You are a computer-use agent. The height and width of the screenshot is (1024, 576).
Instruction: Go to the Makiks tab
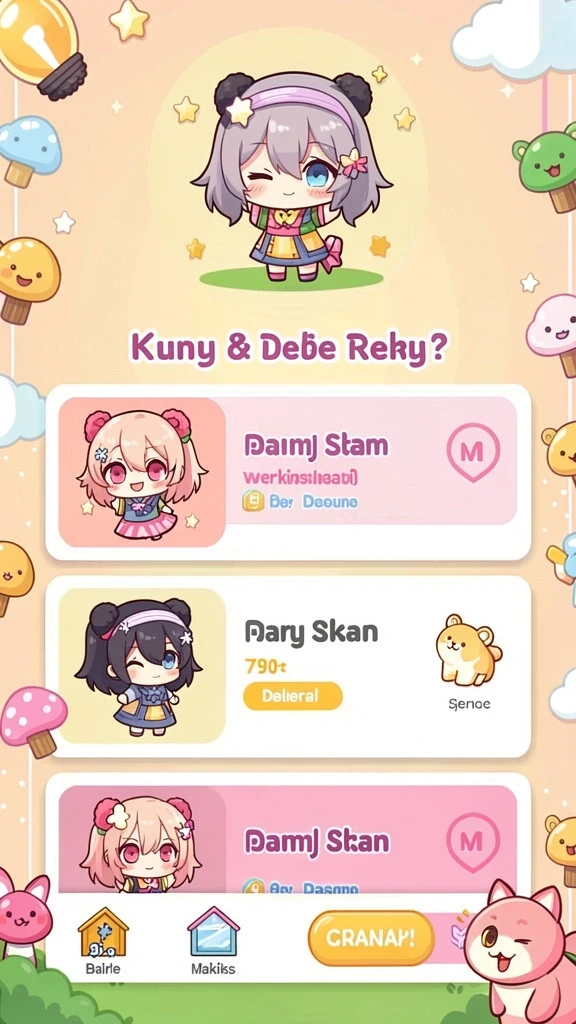(x=213, y=940)
